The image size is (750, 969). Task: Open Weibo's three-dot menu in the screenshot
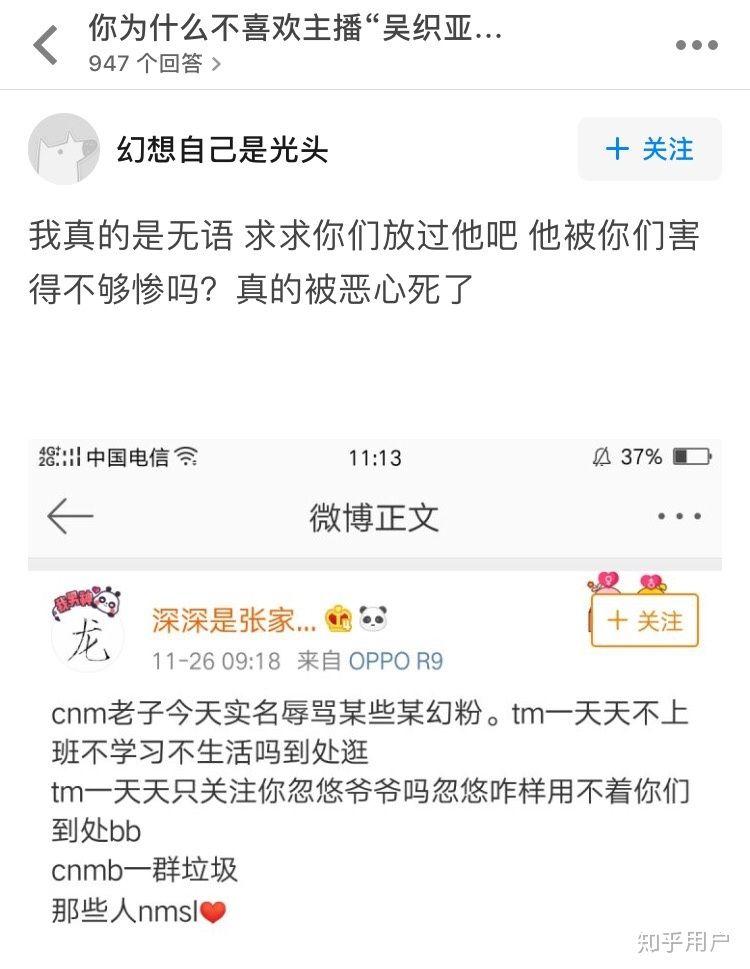coord(679,517)
